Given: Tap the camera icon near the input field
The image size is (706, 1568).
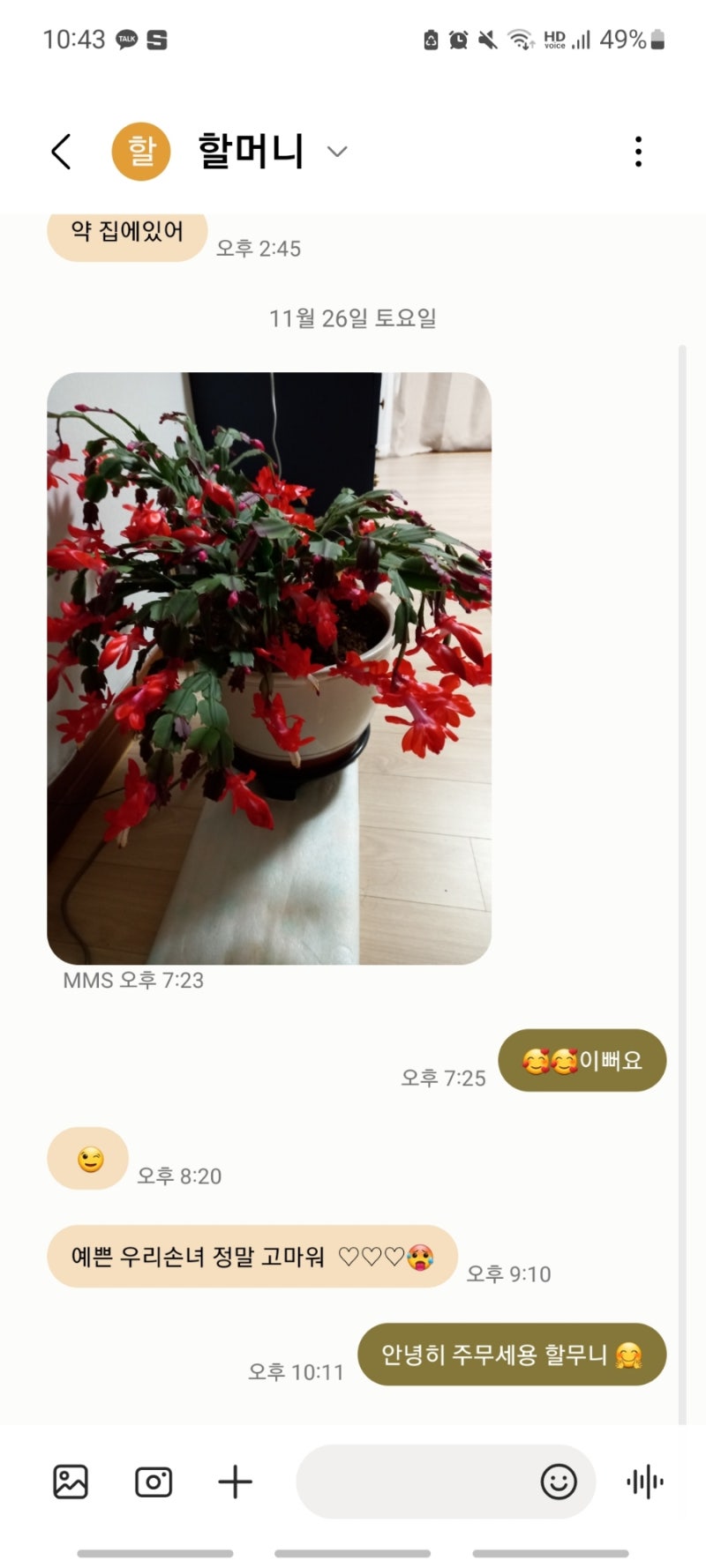Looking at the screenshot, I should click(x=154, y=1482).
